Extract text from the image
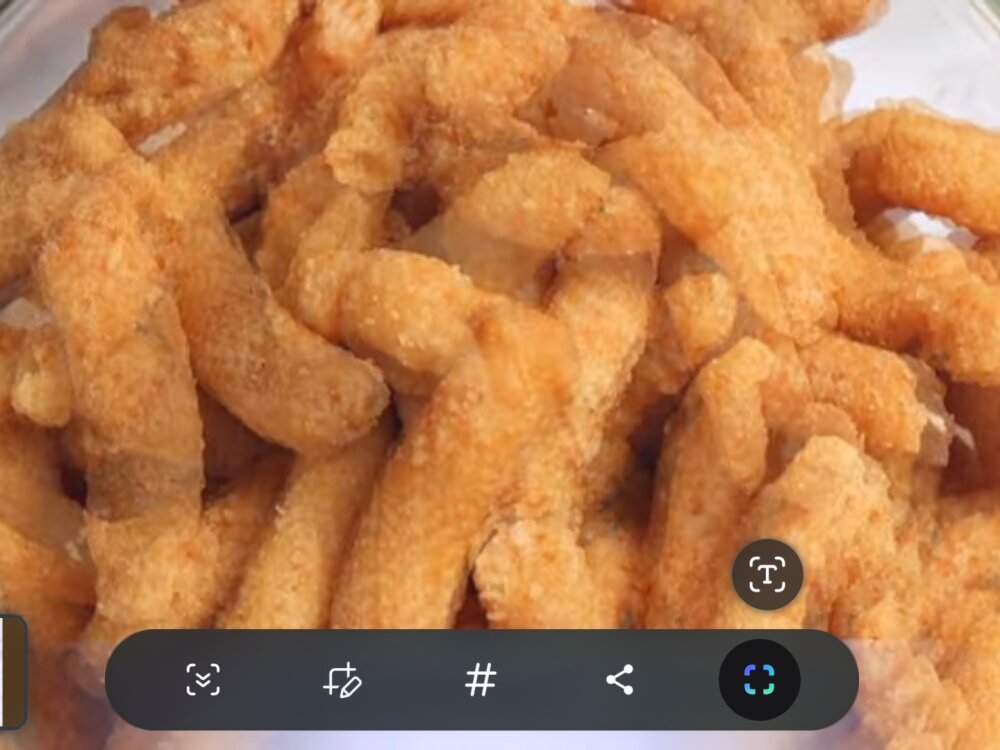Screen dimensions: 1000x750 767,574
